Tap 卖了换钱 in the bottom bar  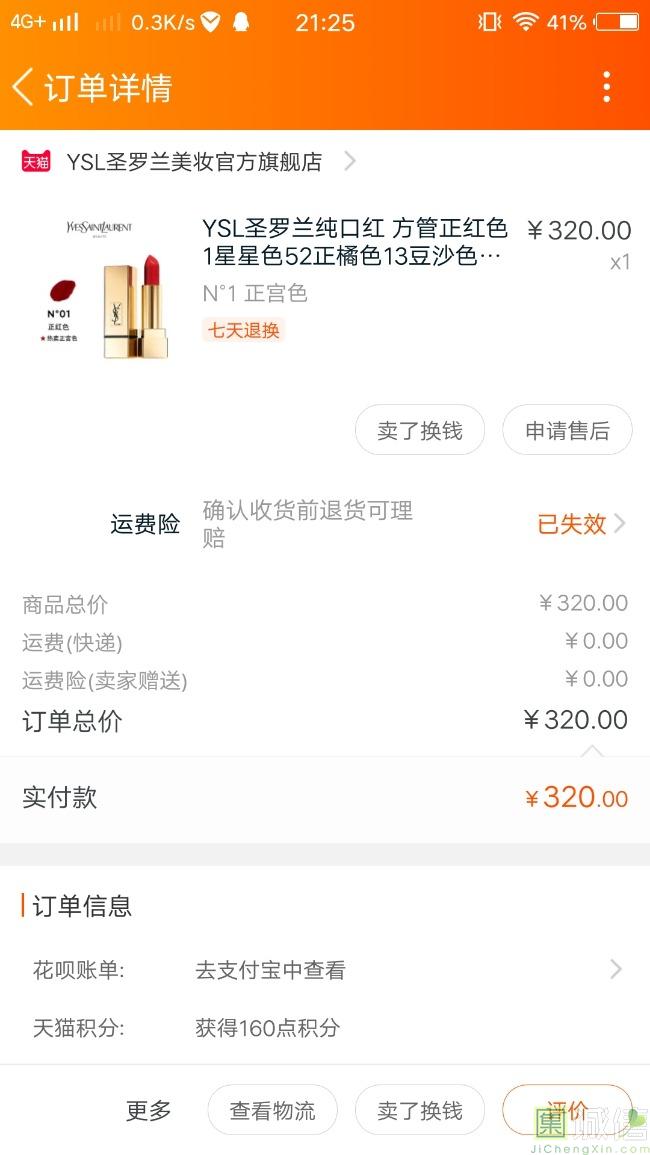click(420, 1110)
